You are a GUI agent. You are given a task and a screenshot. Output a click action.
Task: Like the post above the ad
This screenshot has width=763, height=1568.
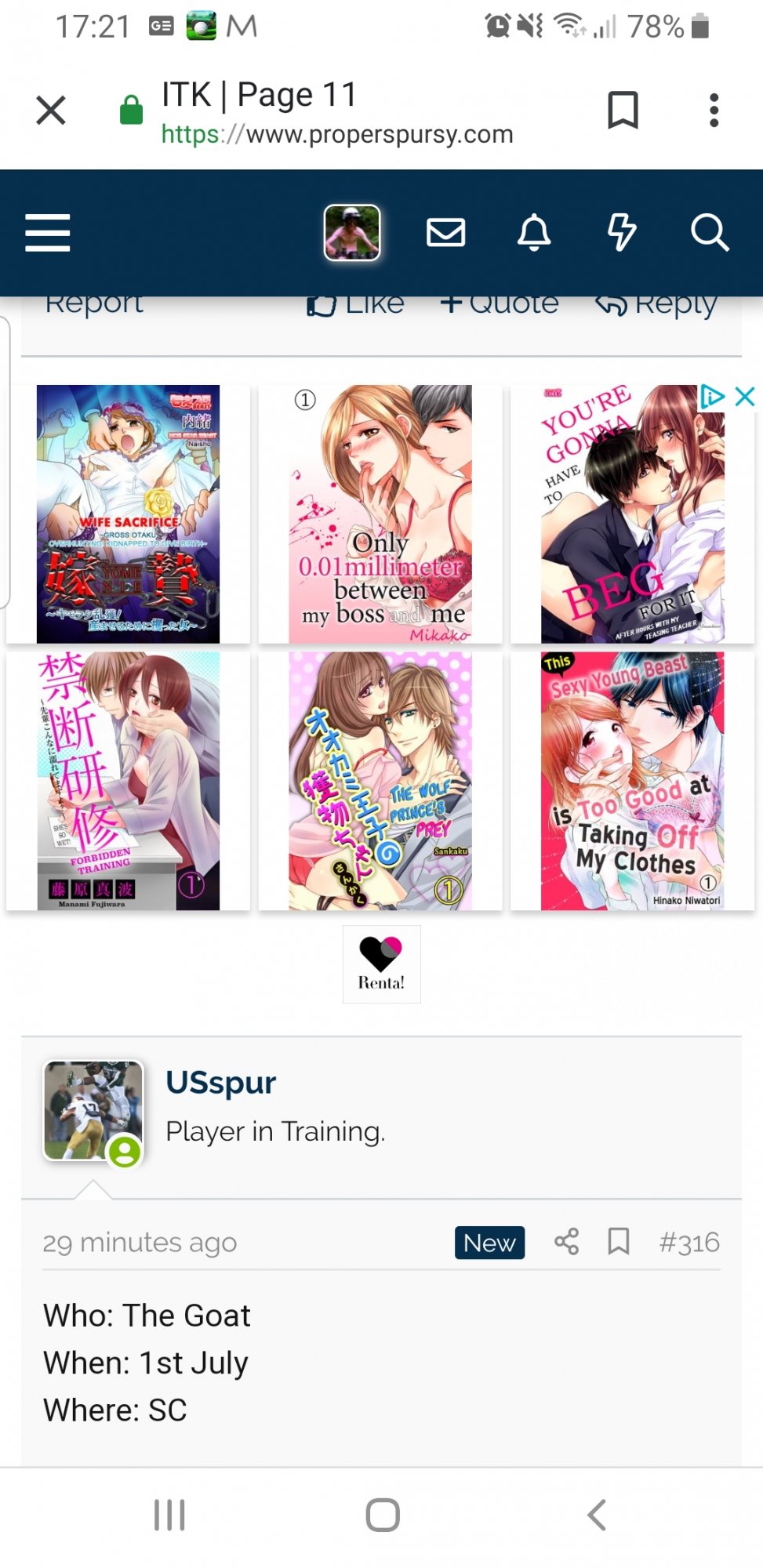[x=356, y=305]
